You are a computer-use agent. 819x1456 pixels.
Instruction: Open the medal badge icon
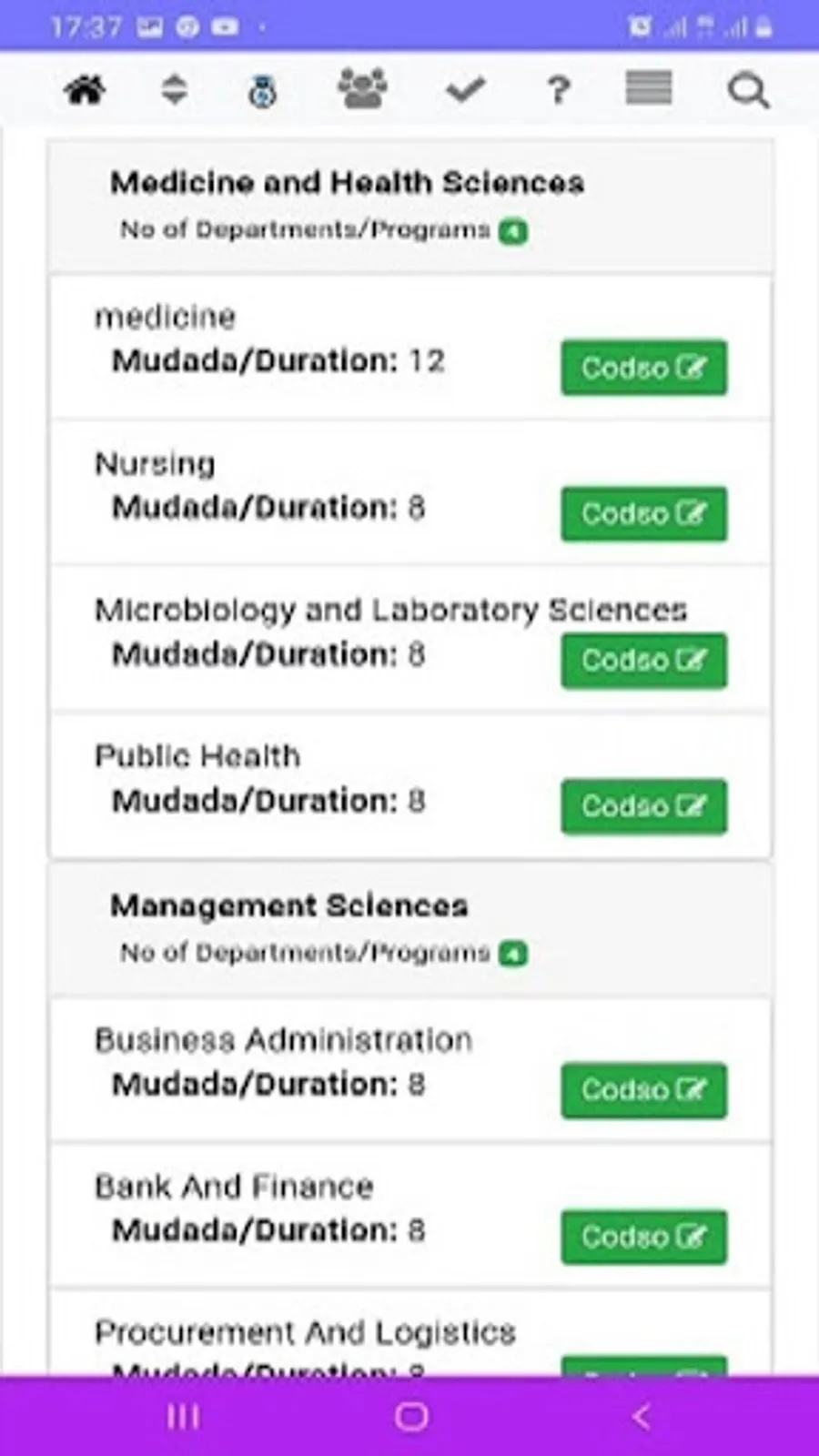click(x=262, y=91)
